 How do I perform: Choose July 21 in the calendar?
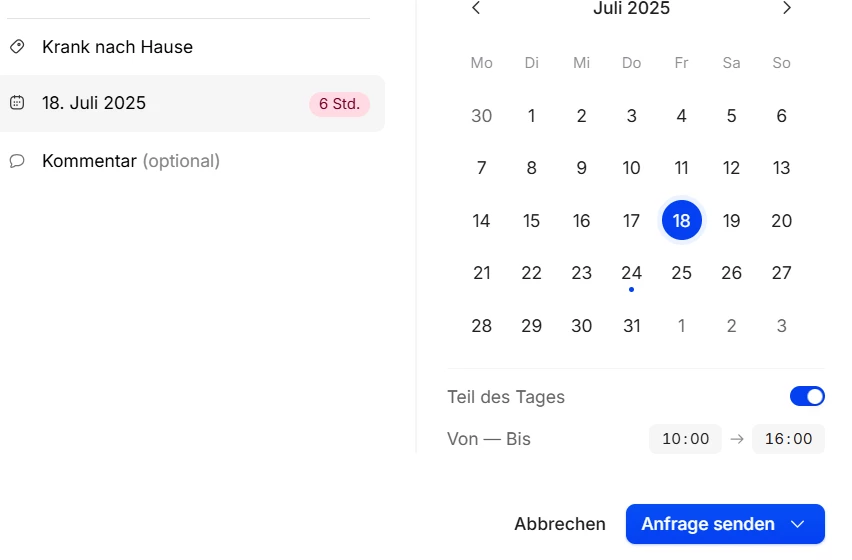pyautogui.click(x=481, y=273)
